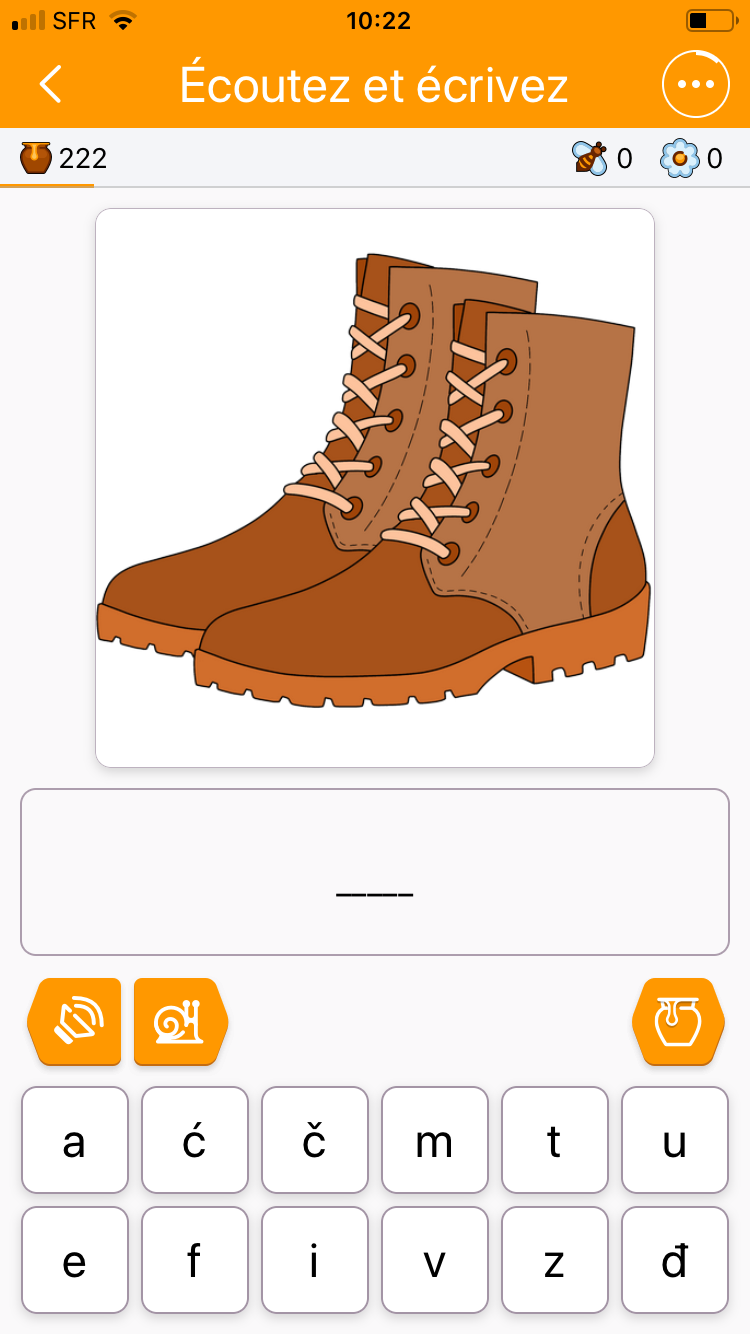Viewport: 750px width, 1334px height.
Task: Open the three-dot overflow menu
Action: pos(695,84)
